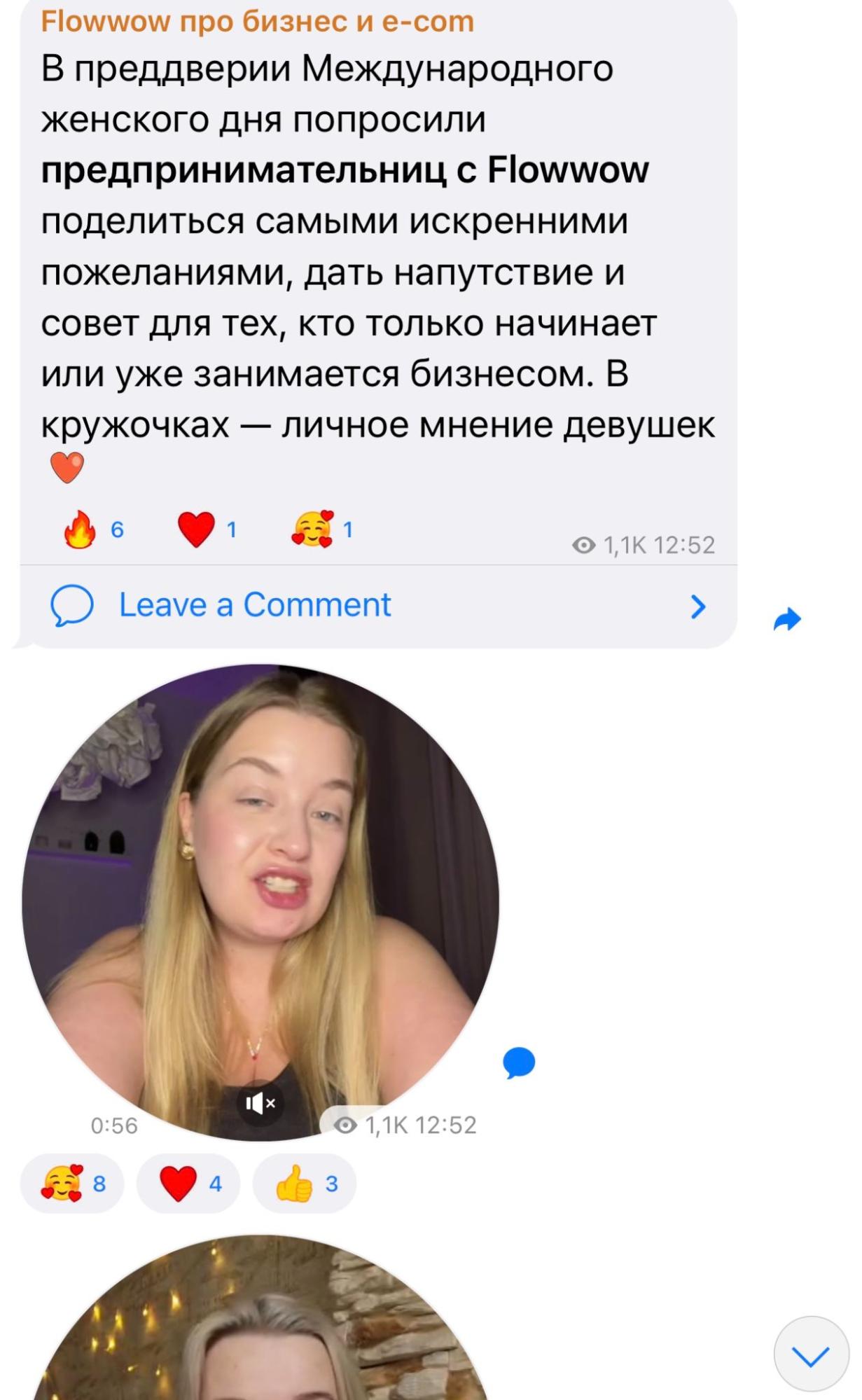Tap the heart reaction under the text post
The image size is (862, 1400).
point(208,529)
